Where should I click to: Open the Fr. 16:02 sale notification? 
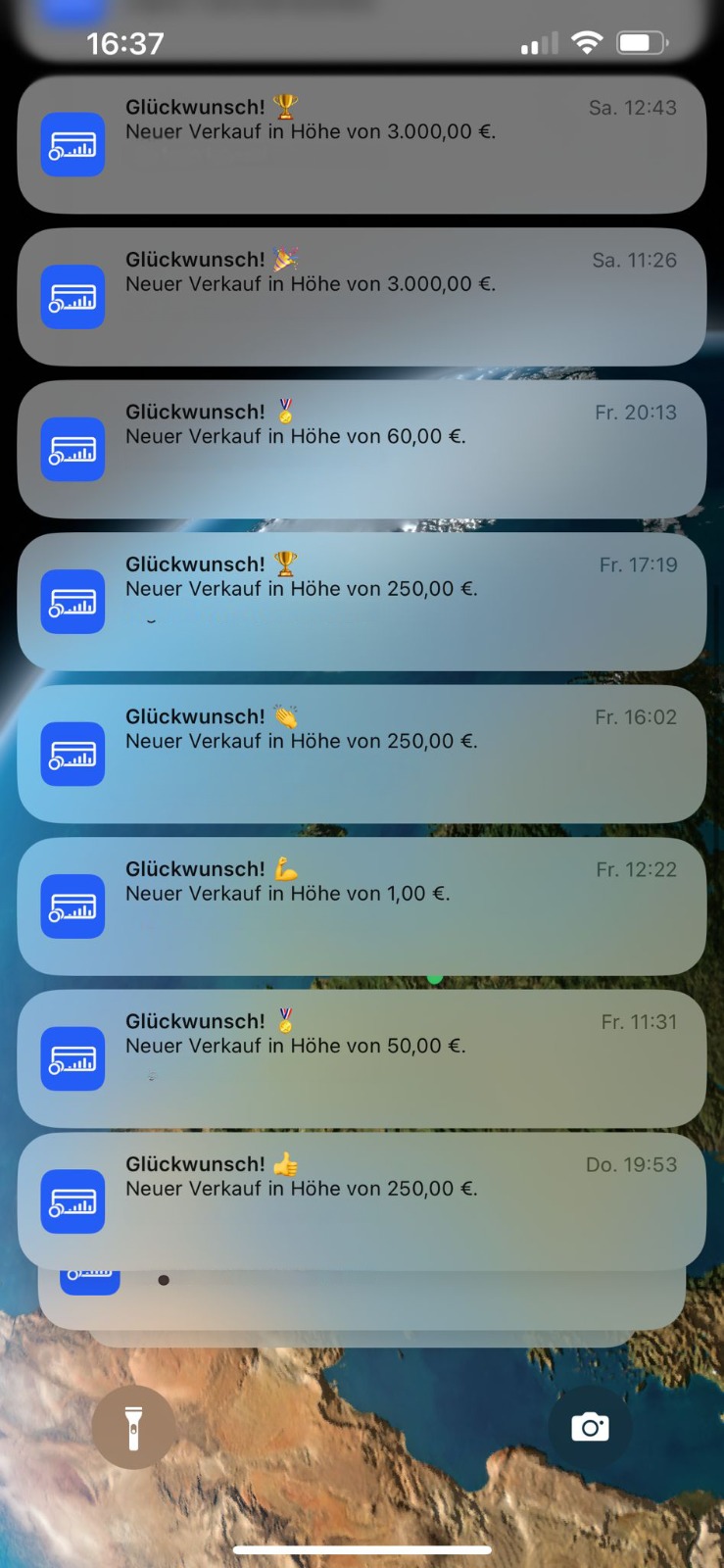[362, 754]
